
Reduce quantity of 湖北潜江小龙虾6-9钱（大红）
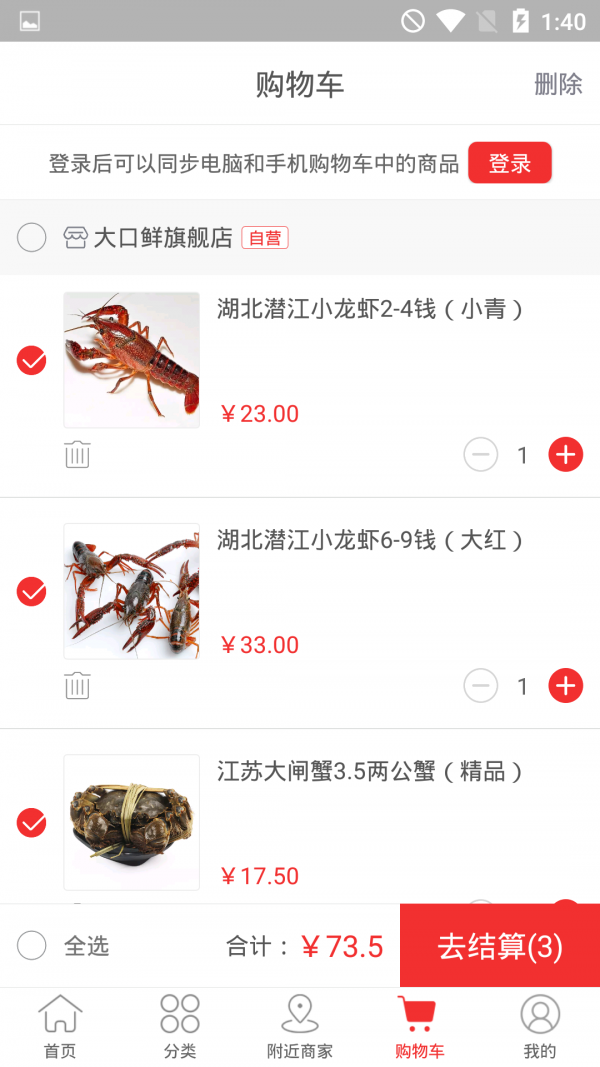481,686
